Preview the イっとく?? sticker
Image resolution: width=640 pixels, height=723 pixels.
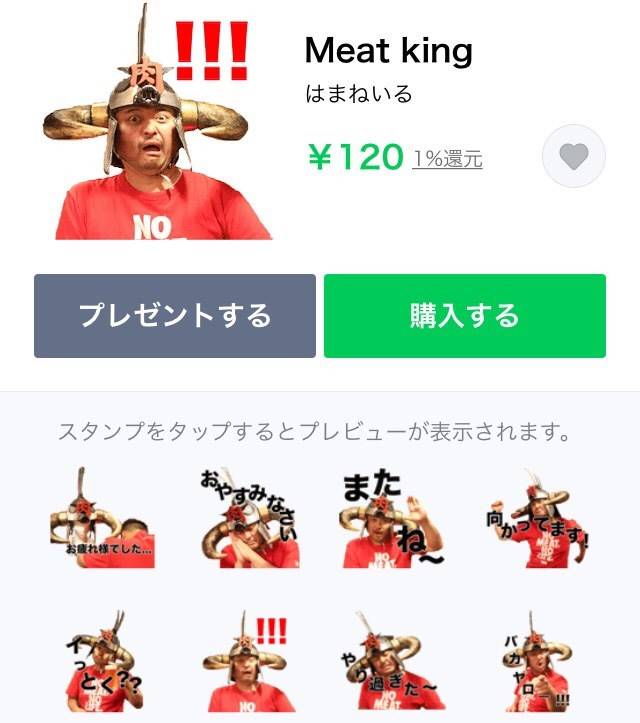(x=102, y=661)
